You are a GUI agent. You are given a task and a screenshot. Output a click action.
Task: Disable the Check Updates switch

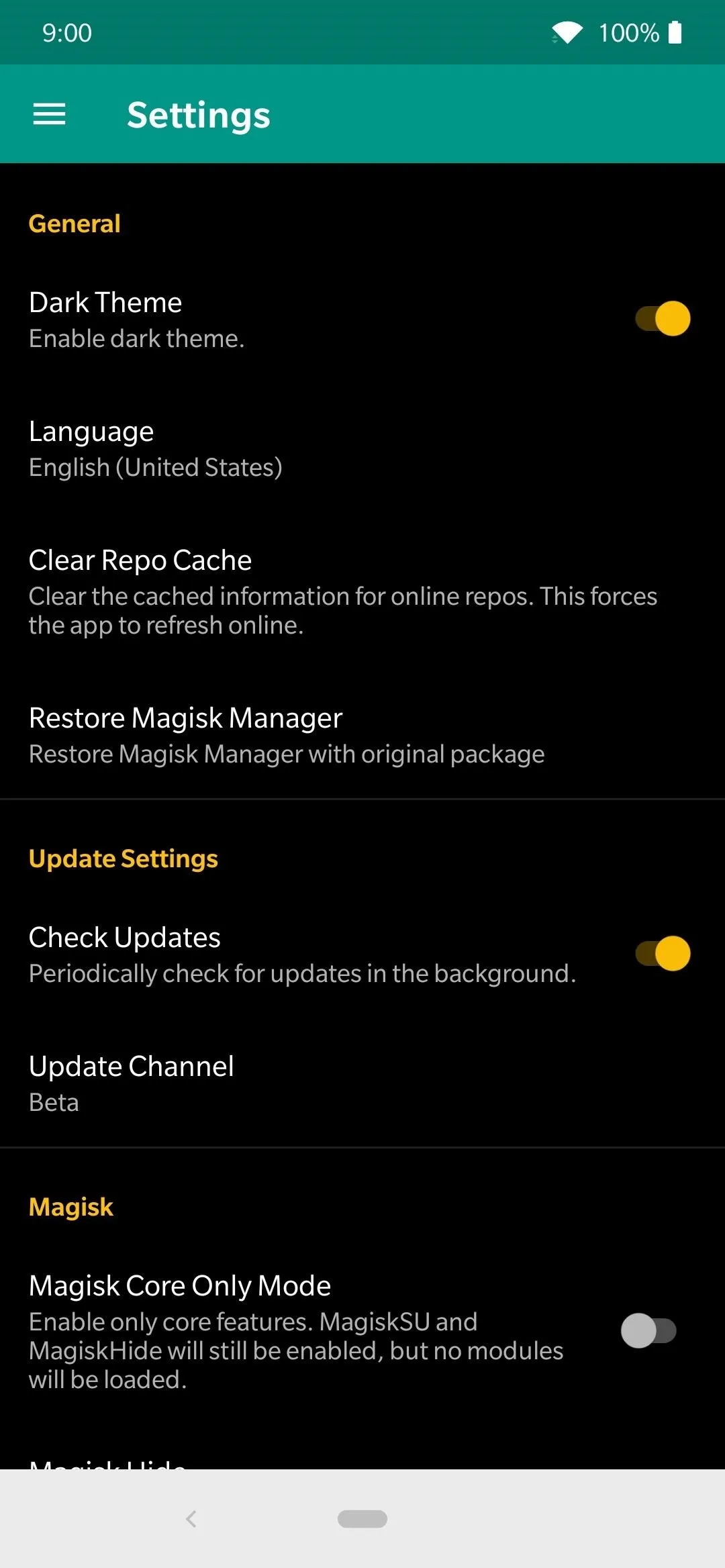point(663,953)
